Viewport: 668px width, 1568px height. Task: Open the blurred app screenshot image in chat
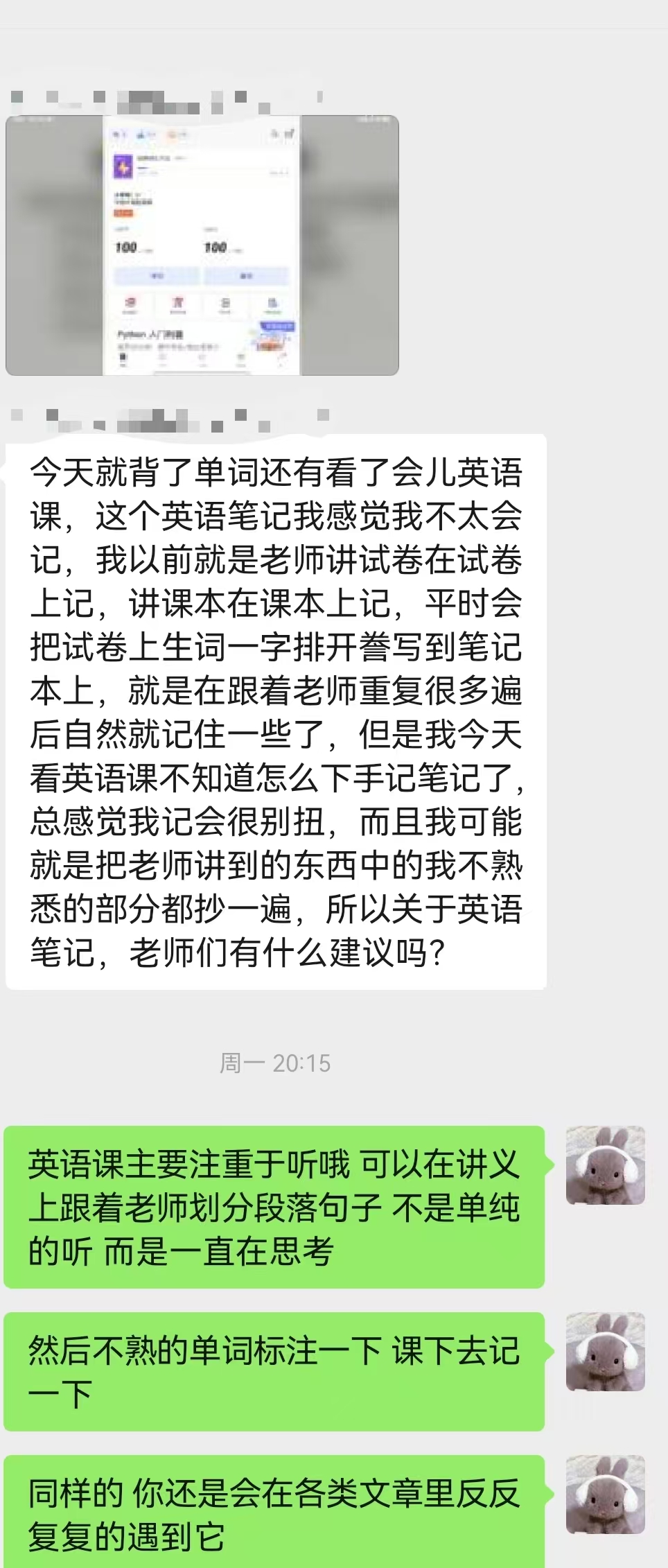202,245
